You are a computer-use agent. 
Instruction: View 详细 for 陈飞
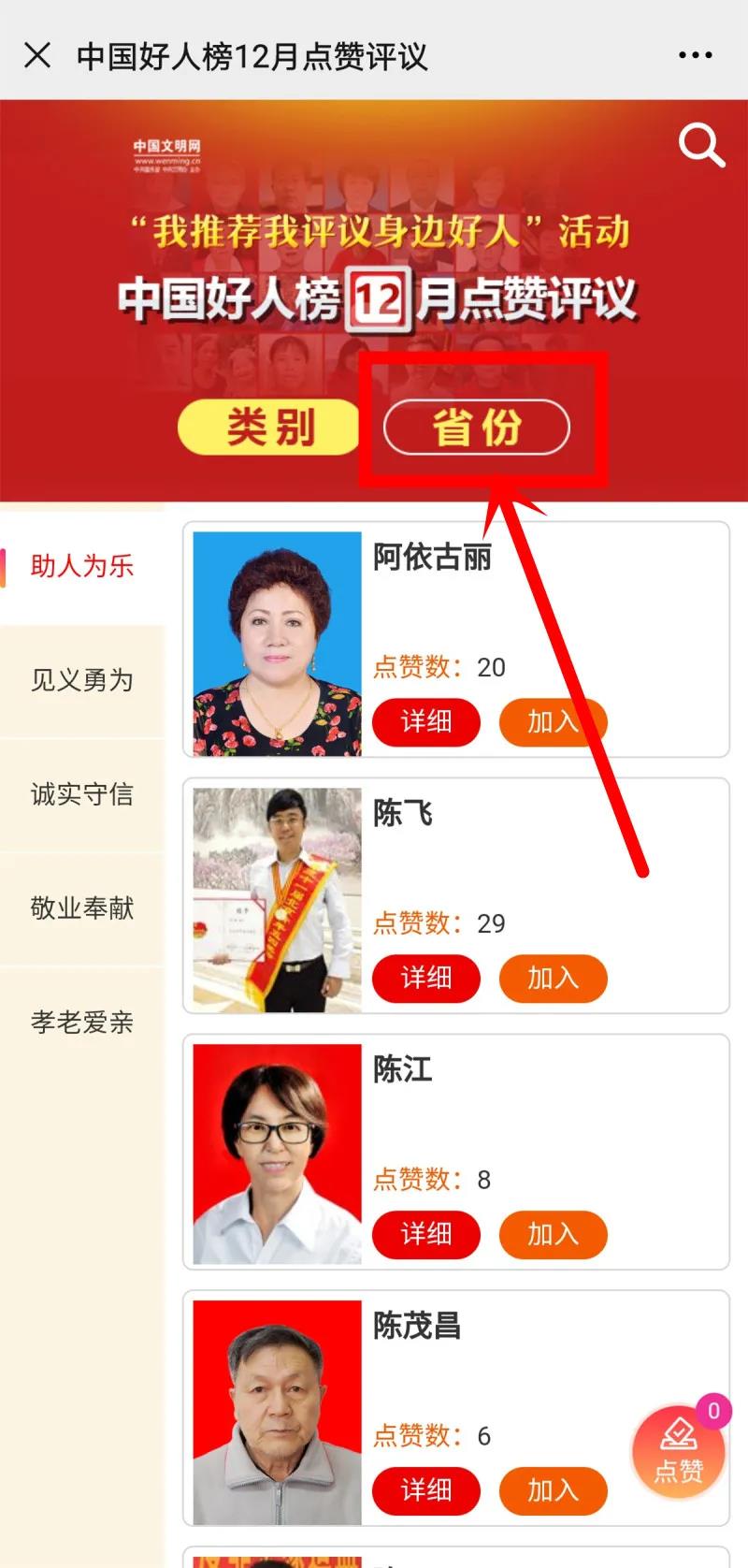coord(426,978)
